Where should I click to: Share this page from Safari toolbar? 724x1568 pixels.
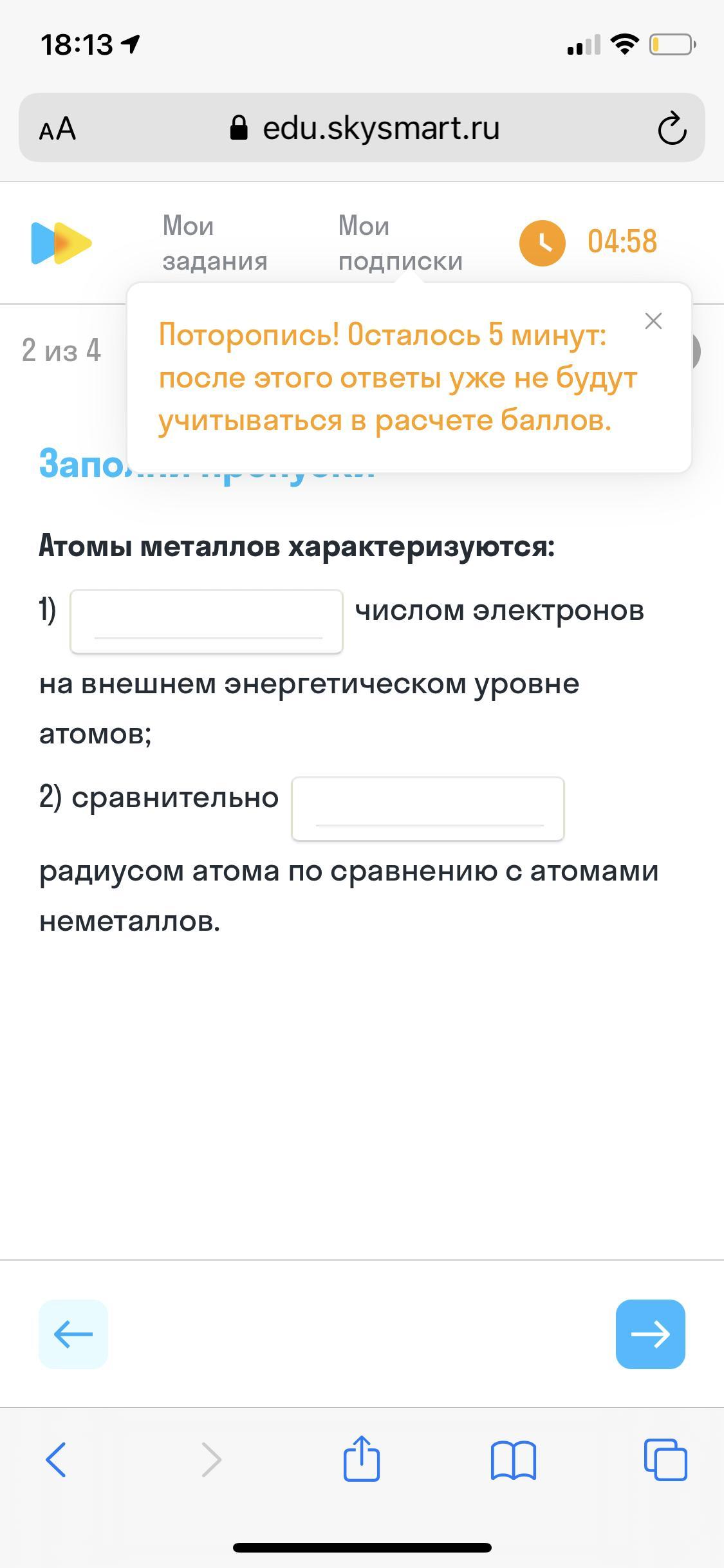[362, 1459]
